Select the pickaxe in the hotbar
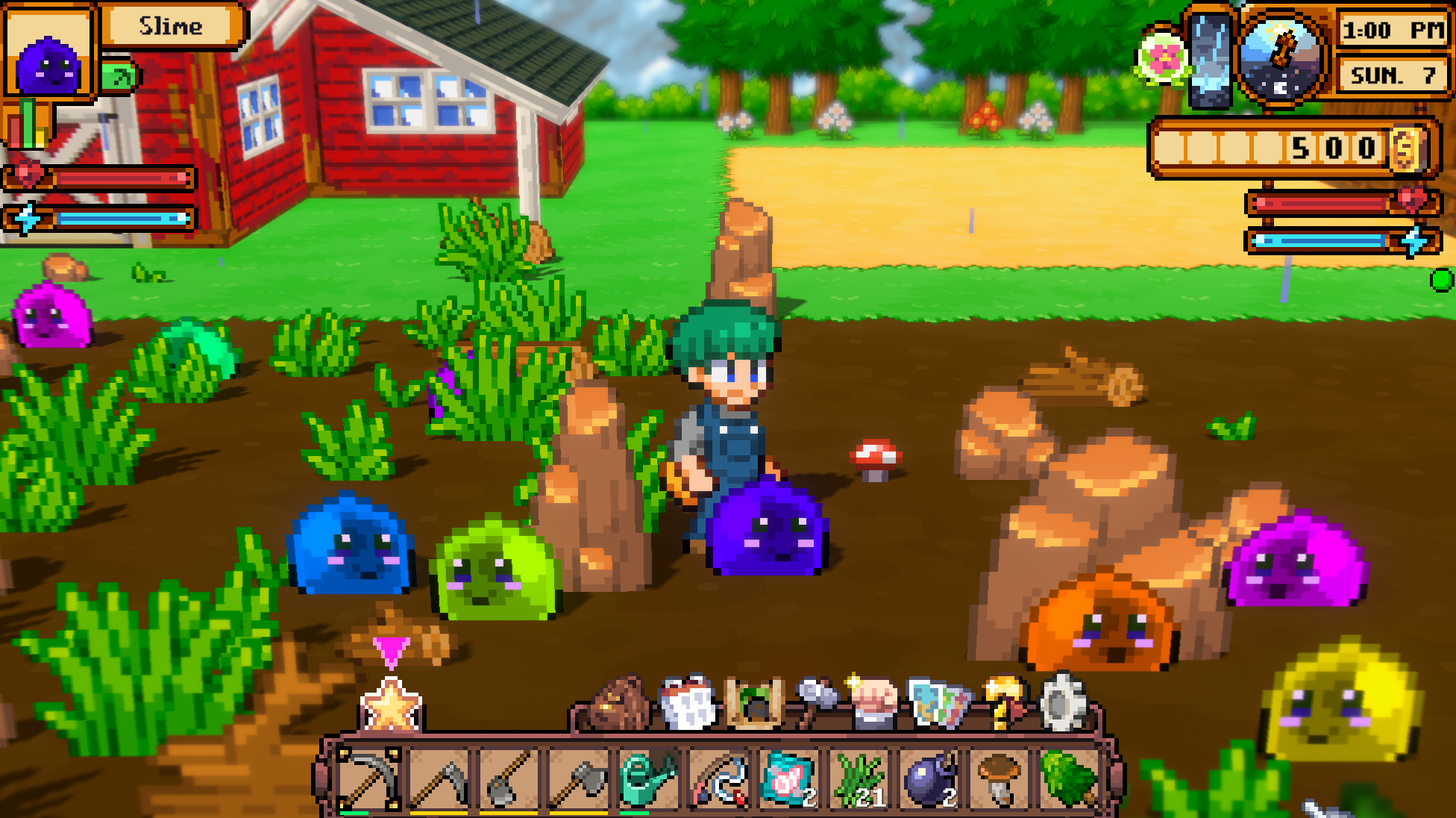1456x818 pixels. (368, 780)
